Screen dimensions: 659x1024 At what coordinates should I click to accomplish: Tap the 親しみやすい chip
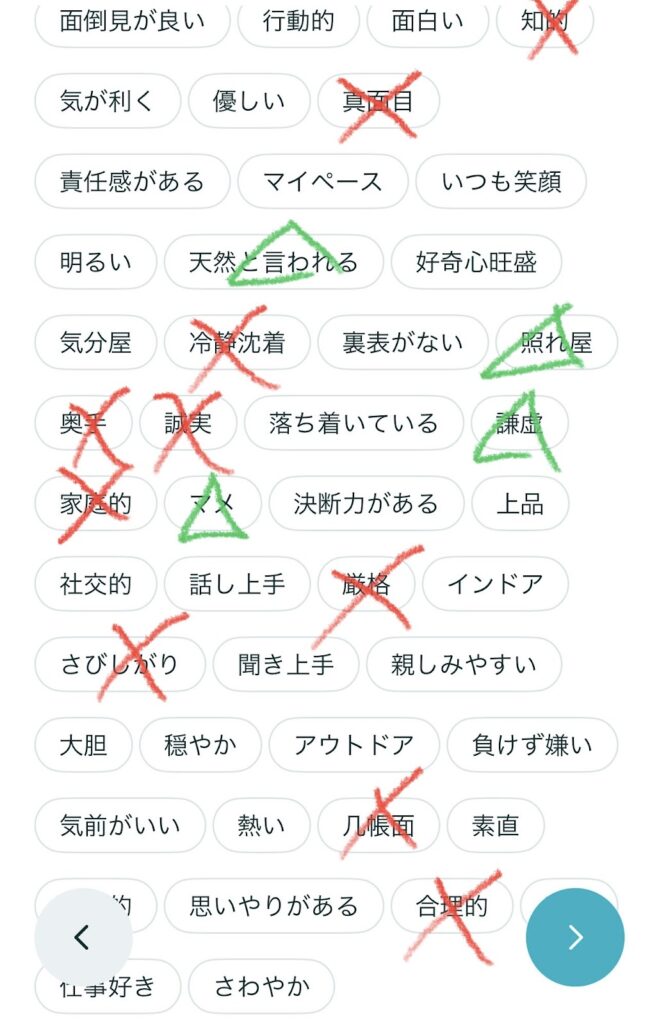[463, 664]
